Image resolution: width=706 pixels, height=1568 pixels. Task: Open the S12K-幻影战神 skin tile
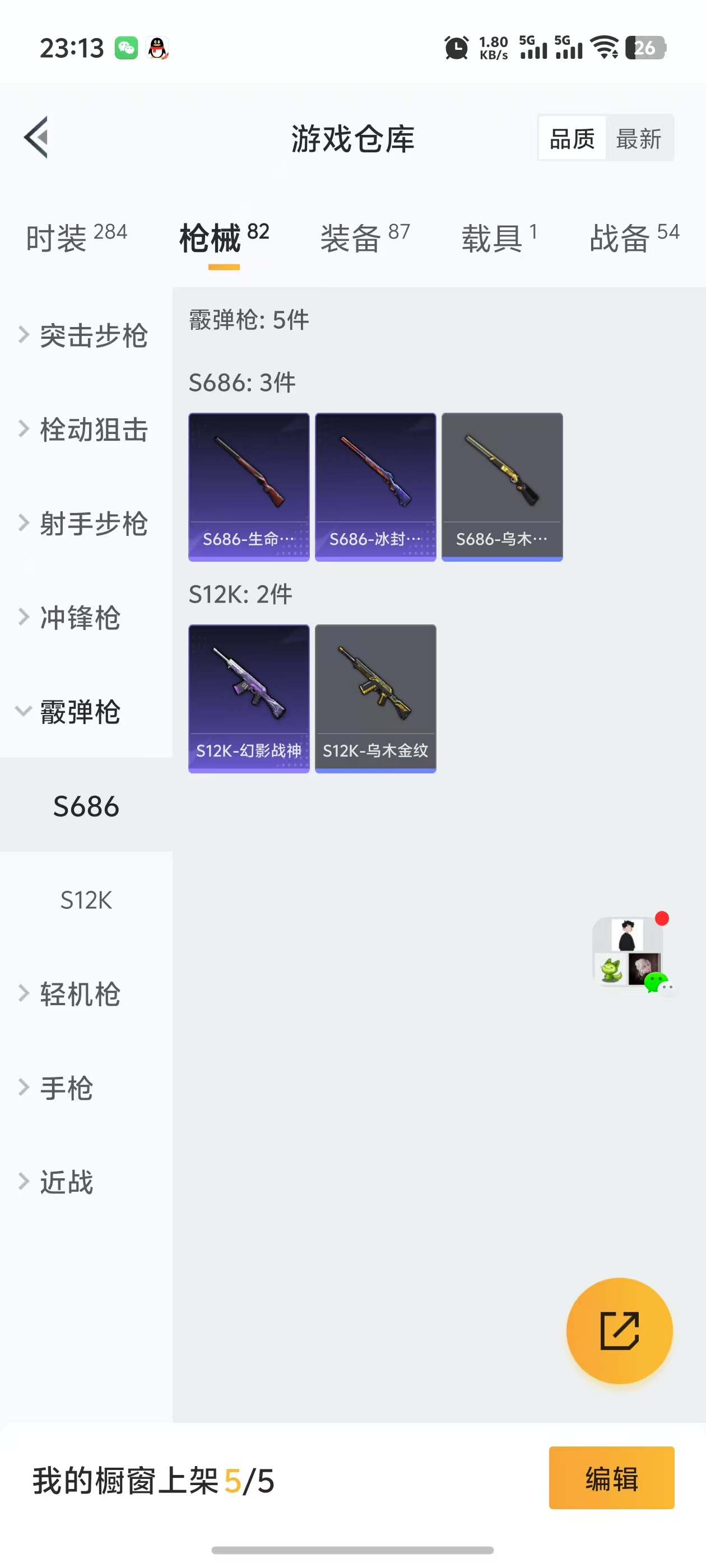point(249,698)
